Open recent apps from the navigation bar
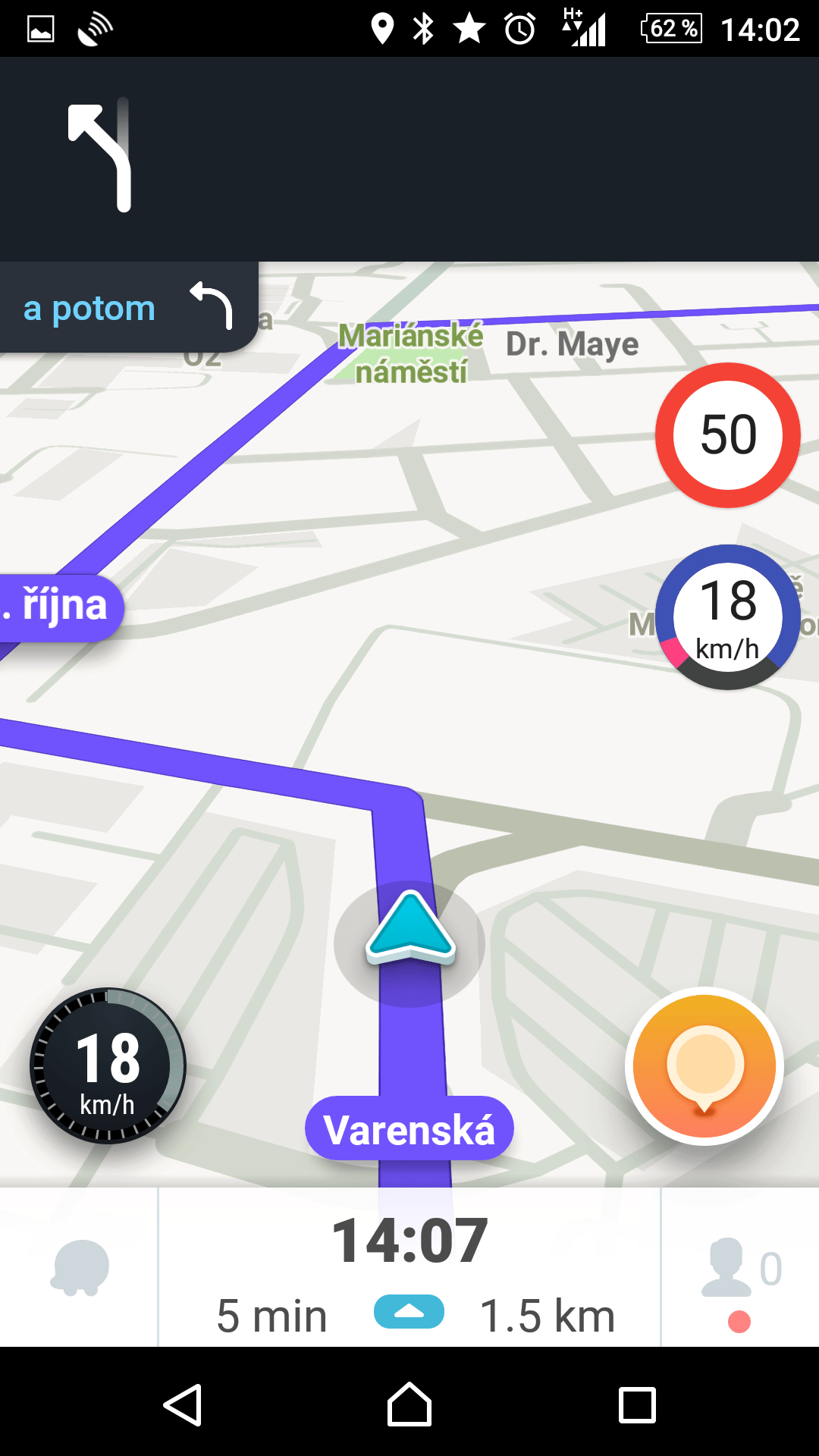Viewport: 819px width, 1456px height. pos(637,1405)
